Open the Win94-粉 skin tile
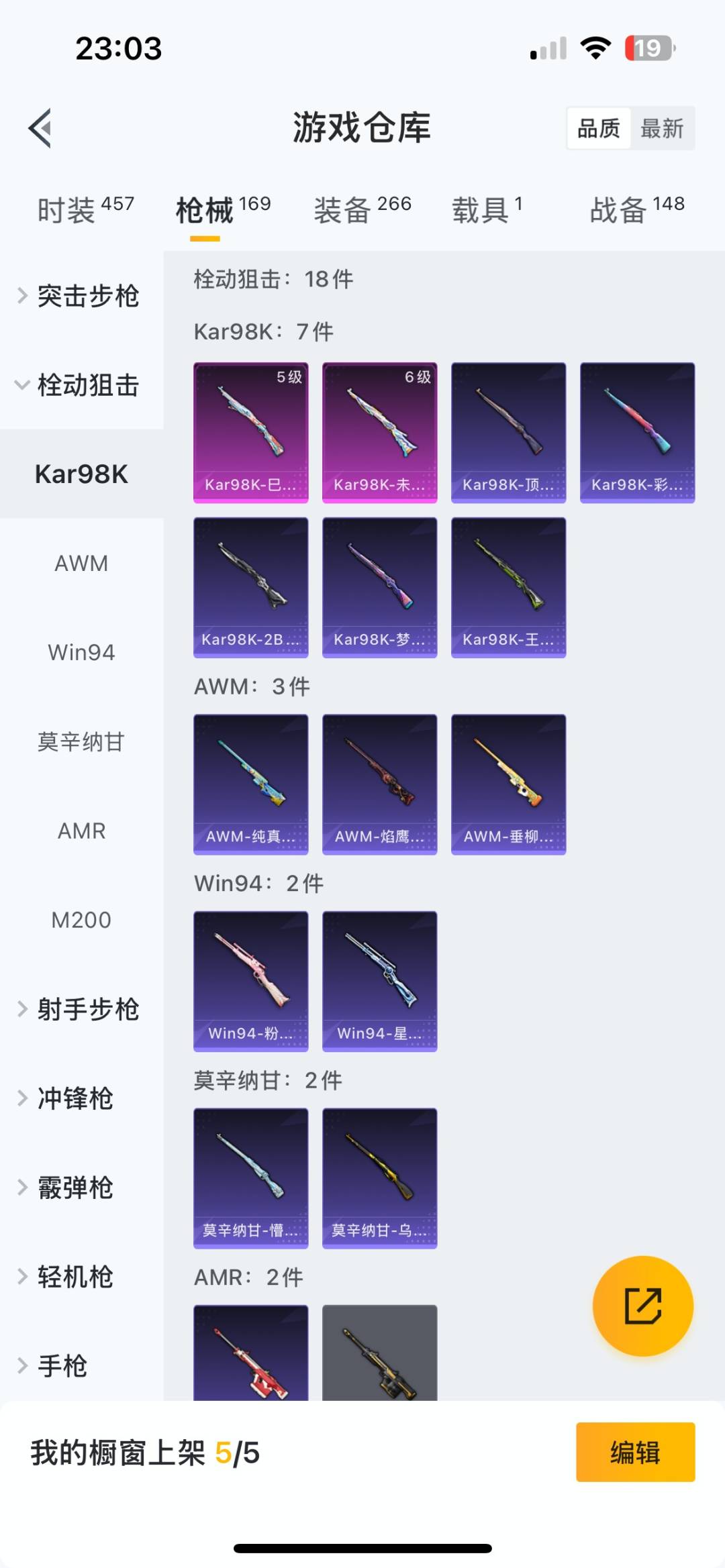725x1568 pixels. (x=250, y=980)
